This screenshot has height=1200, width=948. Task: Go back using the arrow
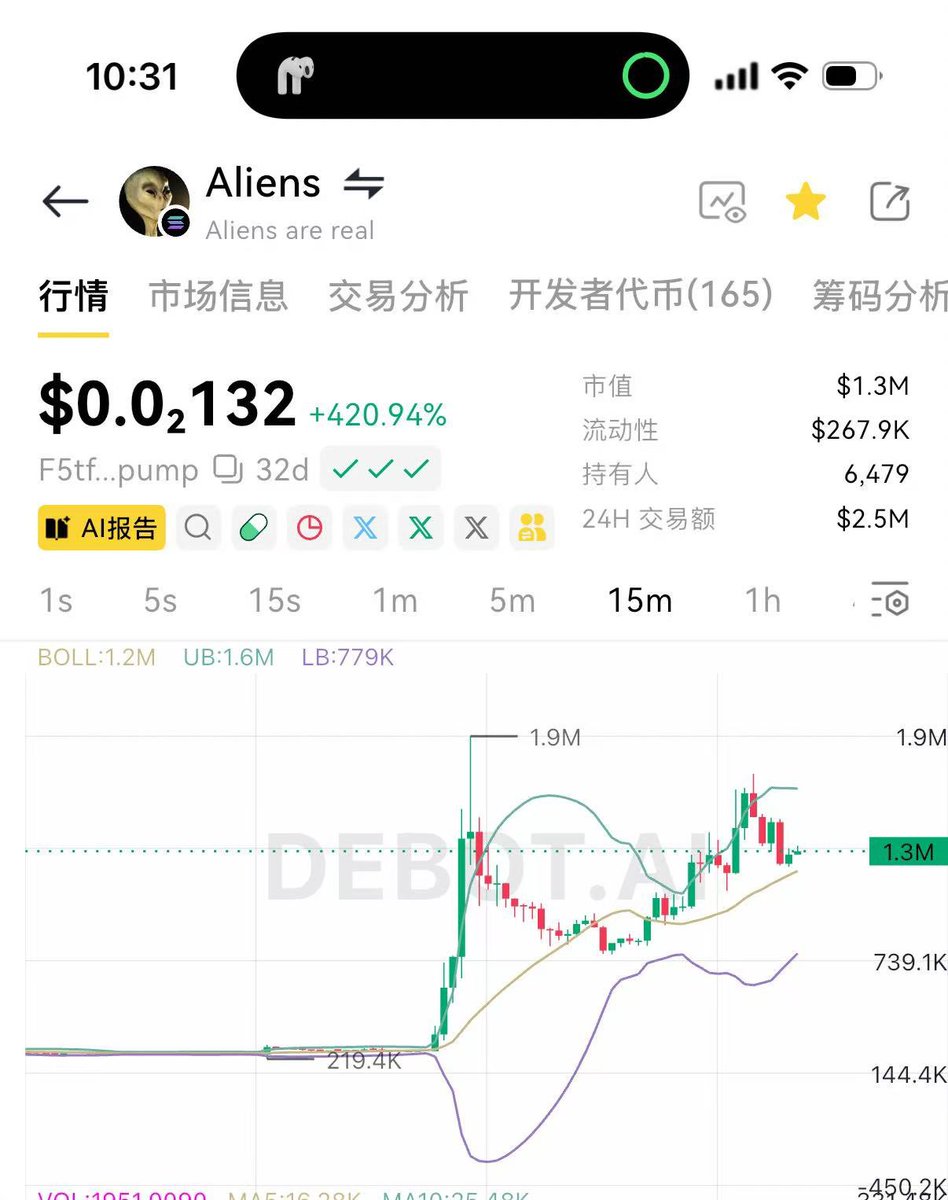(66, 203)
